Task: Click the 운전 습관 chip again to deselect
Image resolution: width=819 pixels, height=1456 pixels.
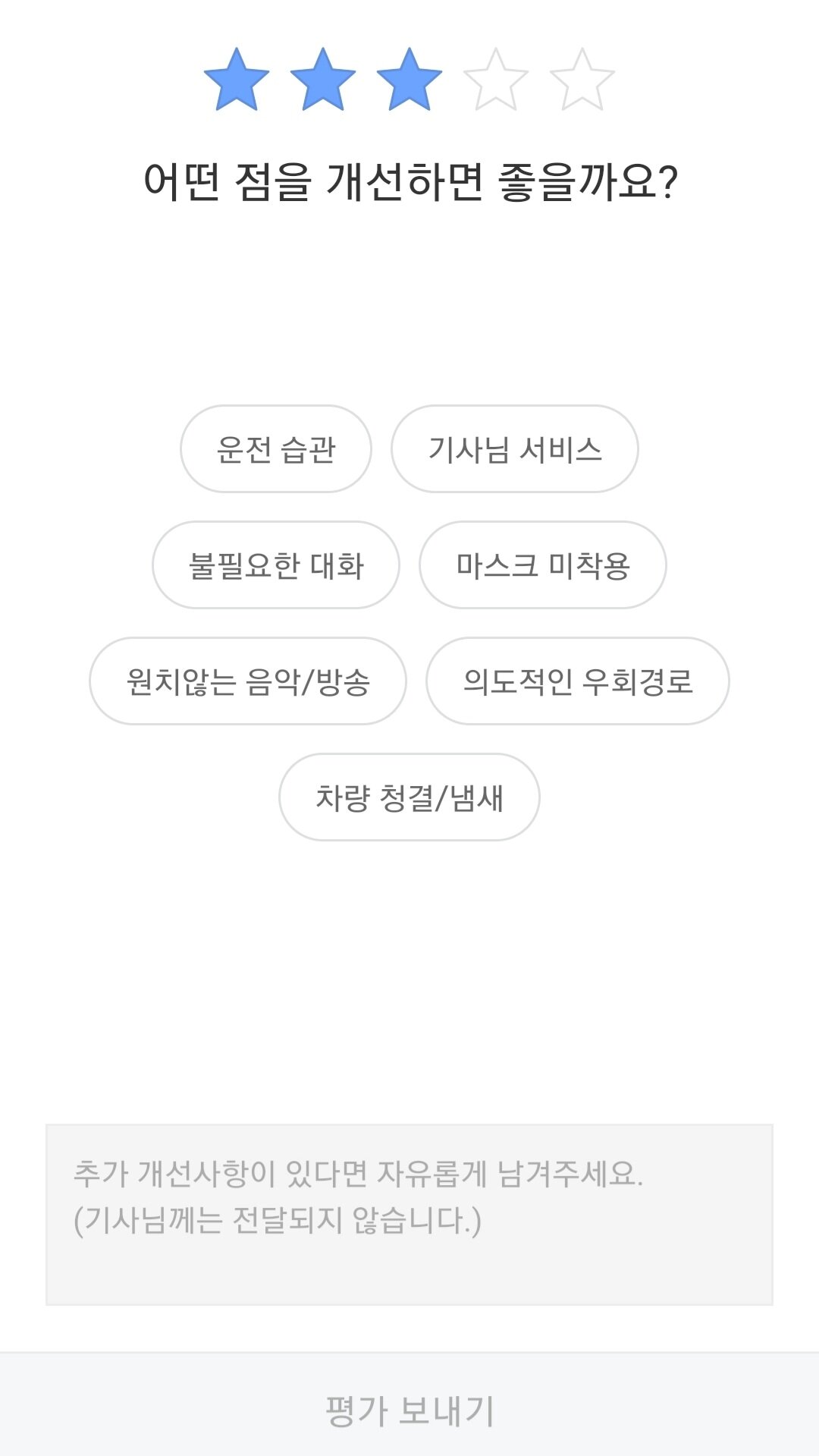Action: (x=276, y=450)
